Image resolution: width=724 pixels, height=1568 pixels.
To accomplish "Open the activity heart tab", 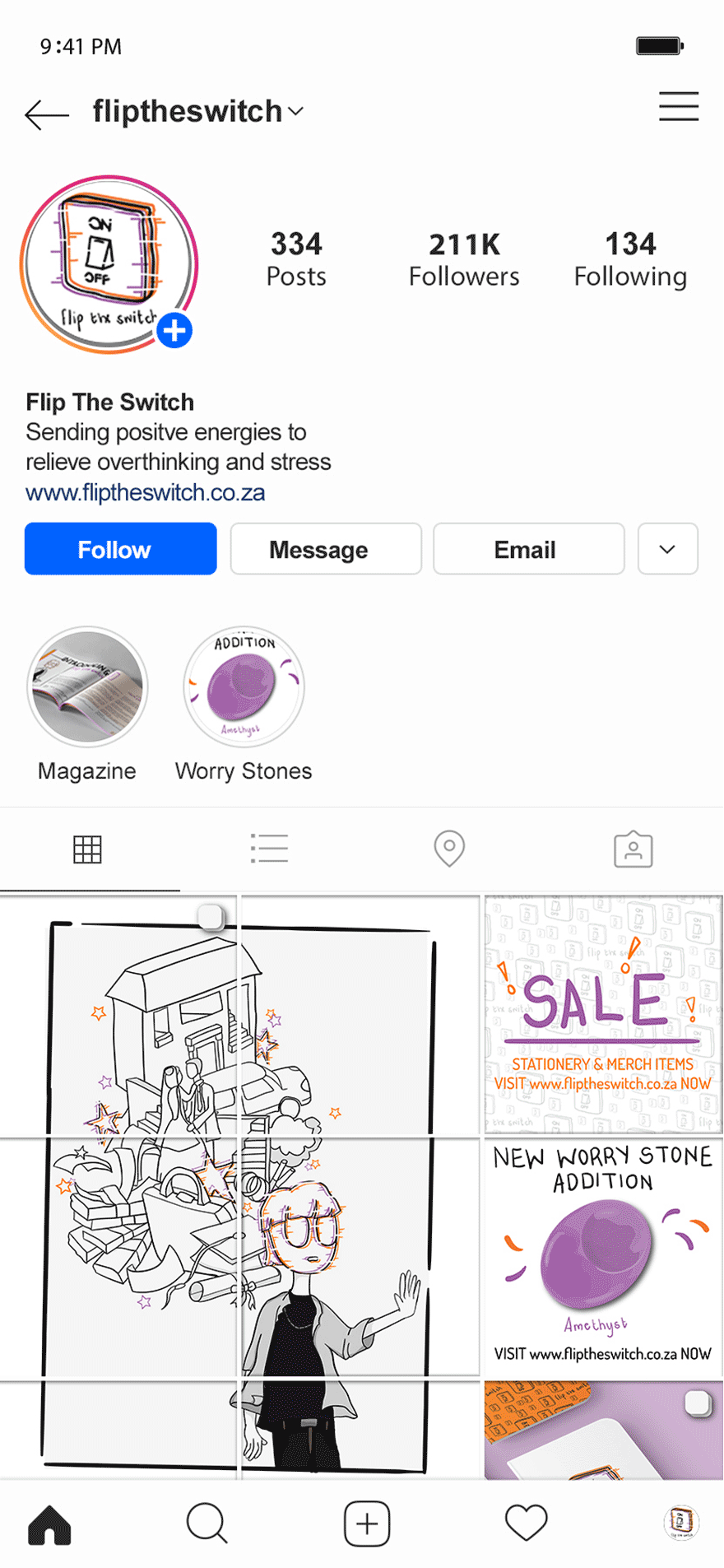I will [527, 1523].
